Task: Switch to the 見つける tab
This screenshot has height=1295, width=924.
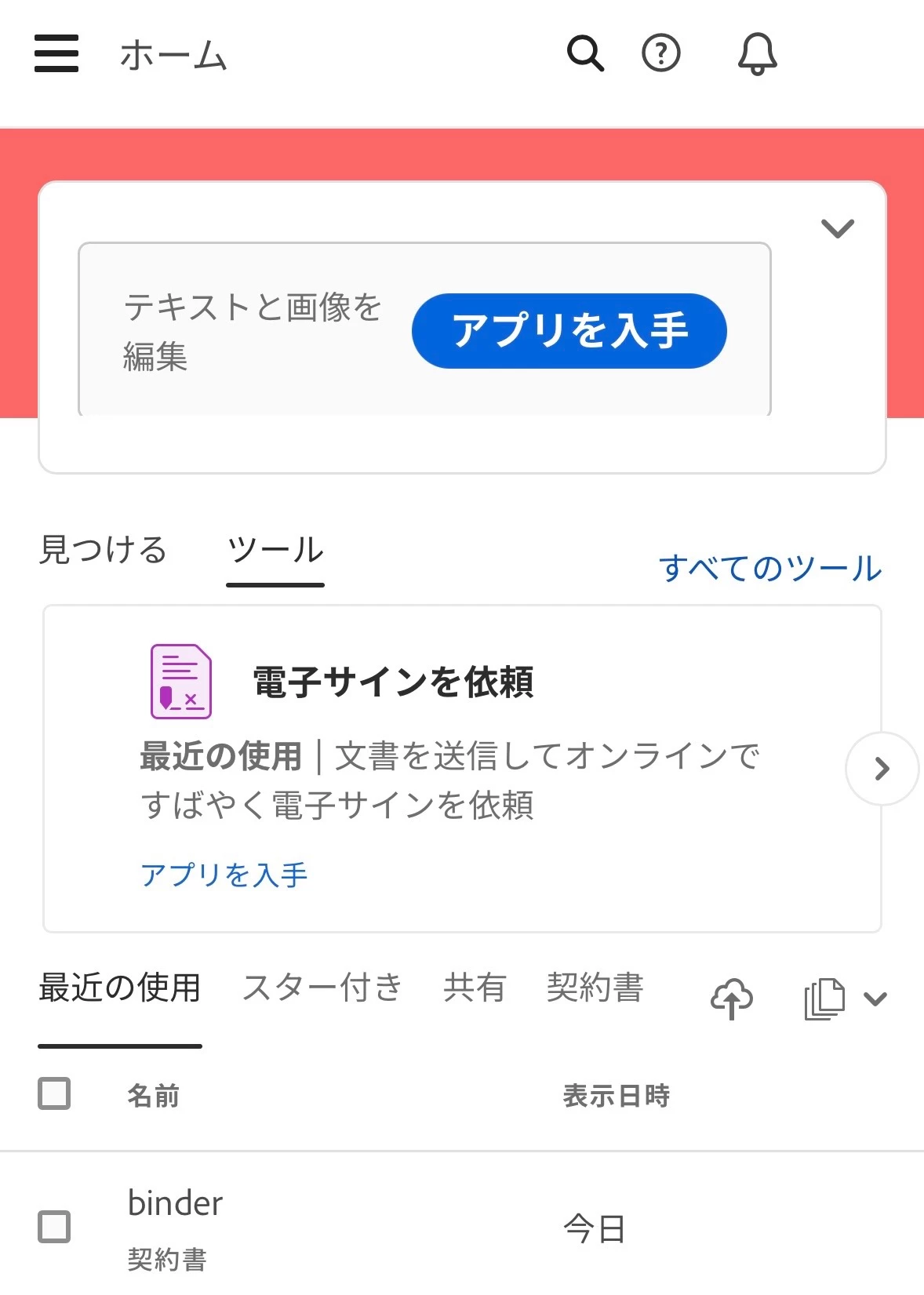Action: point(103,550)
